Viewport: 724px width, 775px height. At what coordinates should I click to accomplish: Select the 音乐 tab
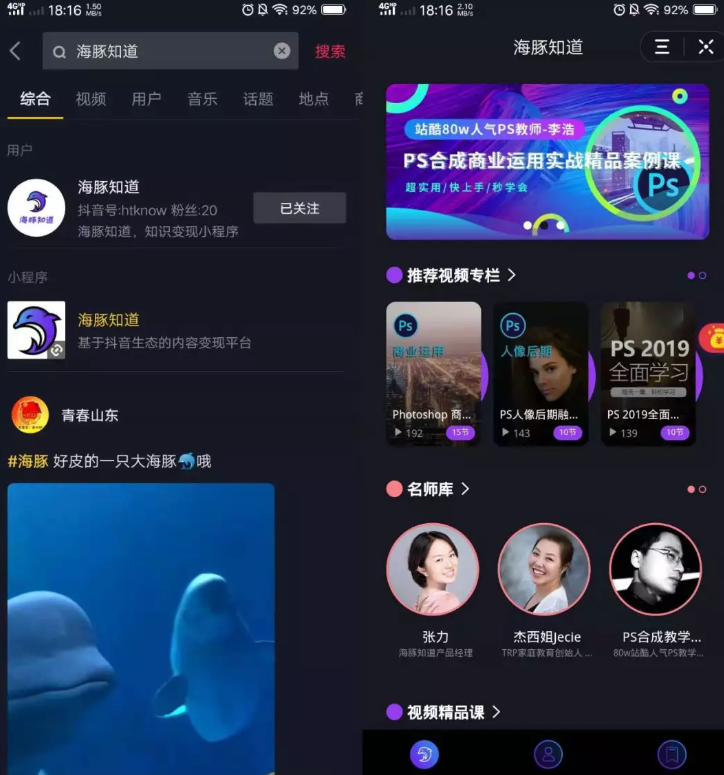coord(202,99)
